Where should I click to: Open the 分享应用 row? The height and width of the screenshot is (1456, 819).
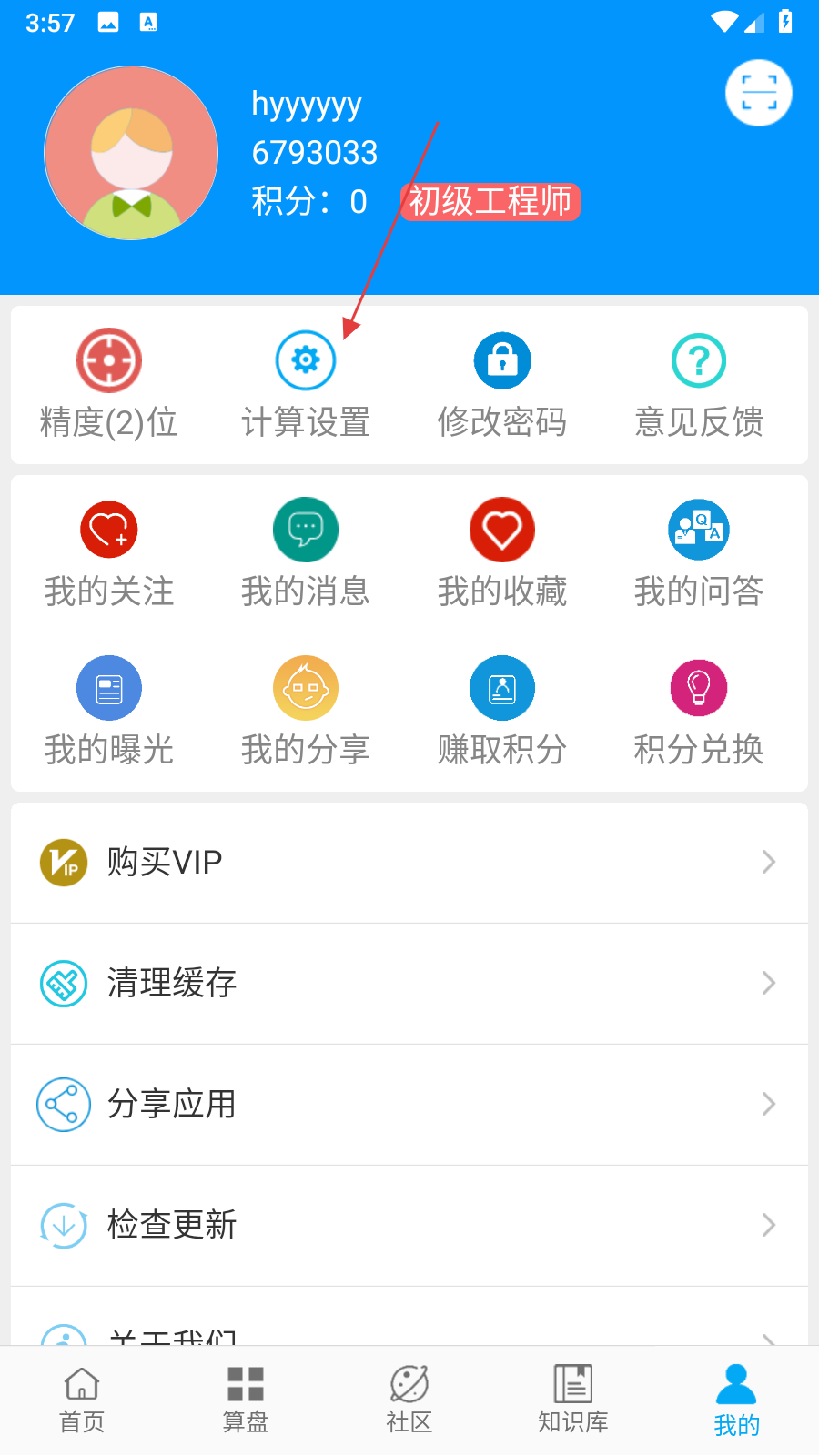(409, 1105)
